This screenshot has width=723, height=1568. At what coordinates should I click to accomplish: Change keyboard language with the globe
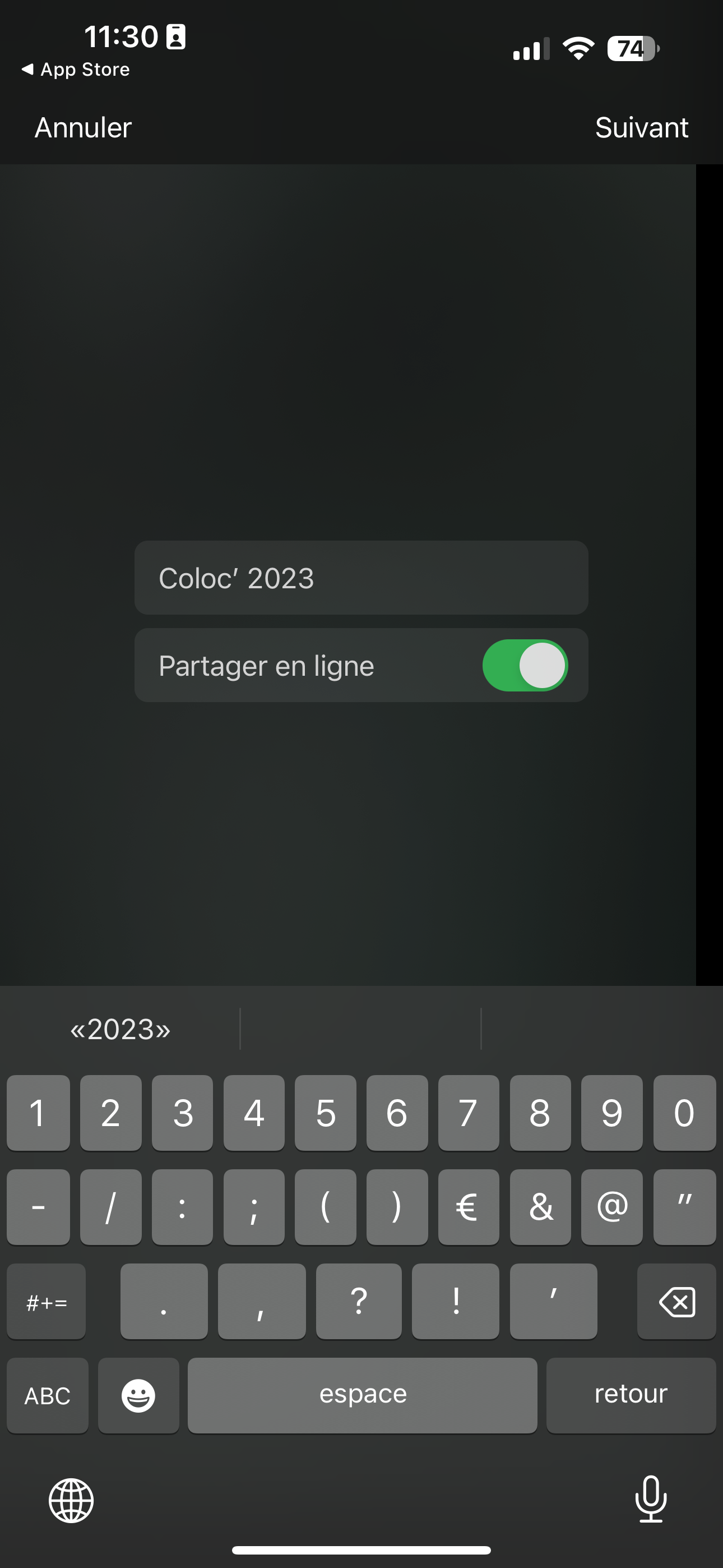(x=71, y=1501)
